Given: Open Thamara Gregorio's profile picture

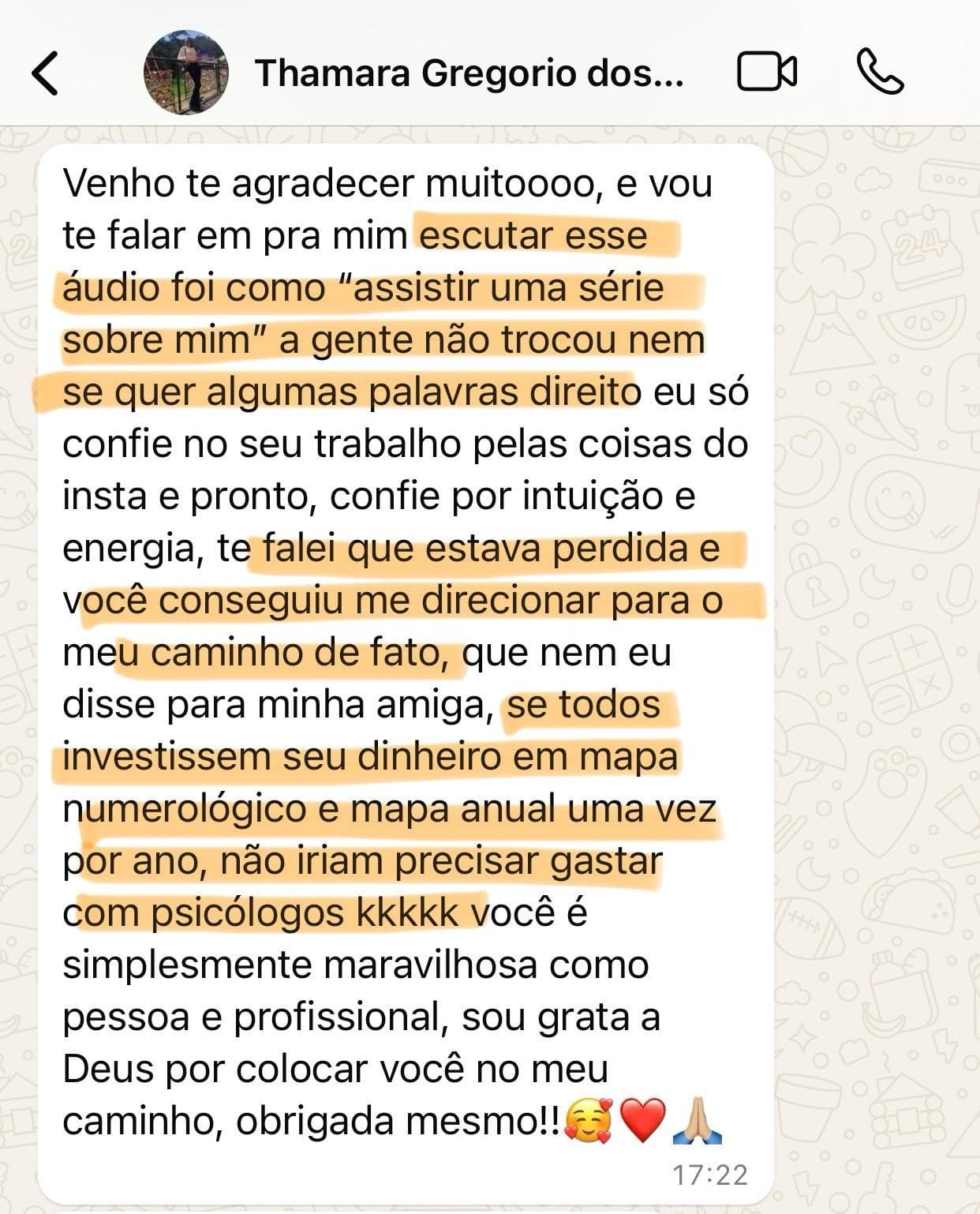Looking at the screenshot, I should [185, 73].
